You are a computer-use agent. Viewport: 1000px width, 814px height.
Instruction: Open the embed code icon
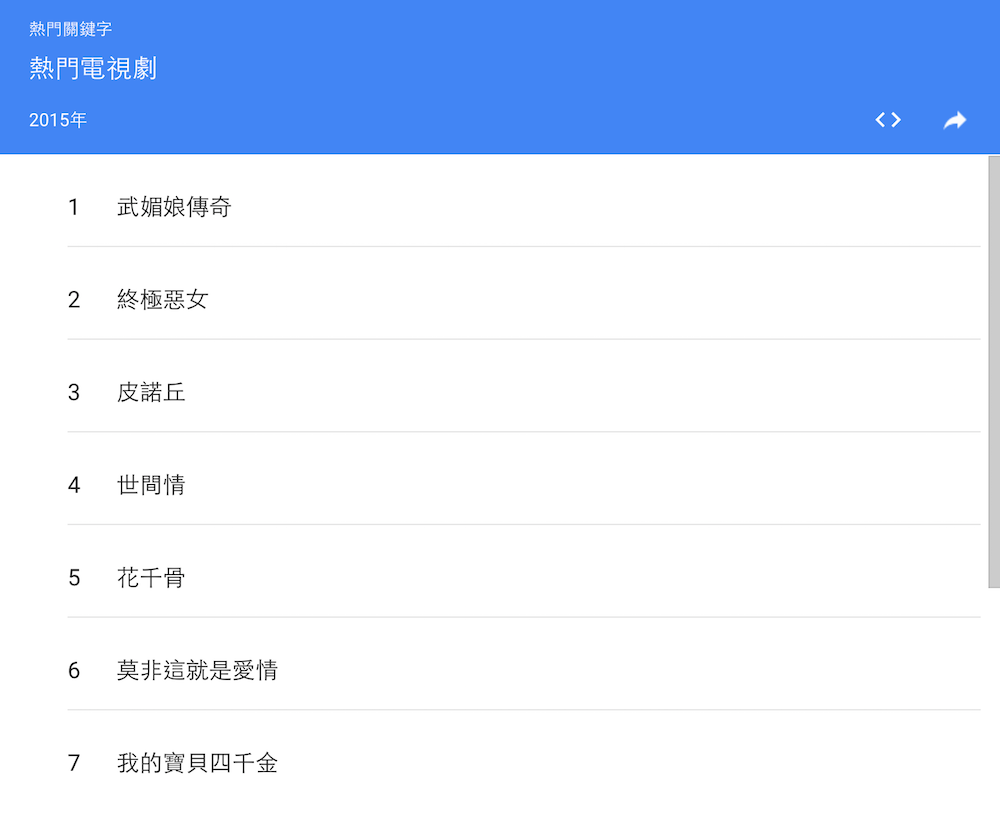(888, 120)
